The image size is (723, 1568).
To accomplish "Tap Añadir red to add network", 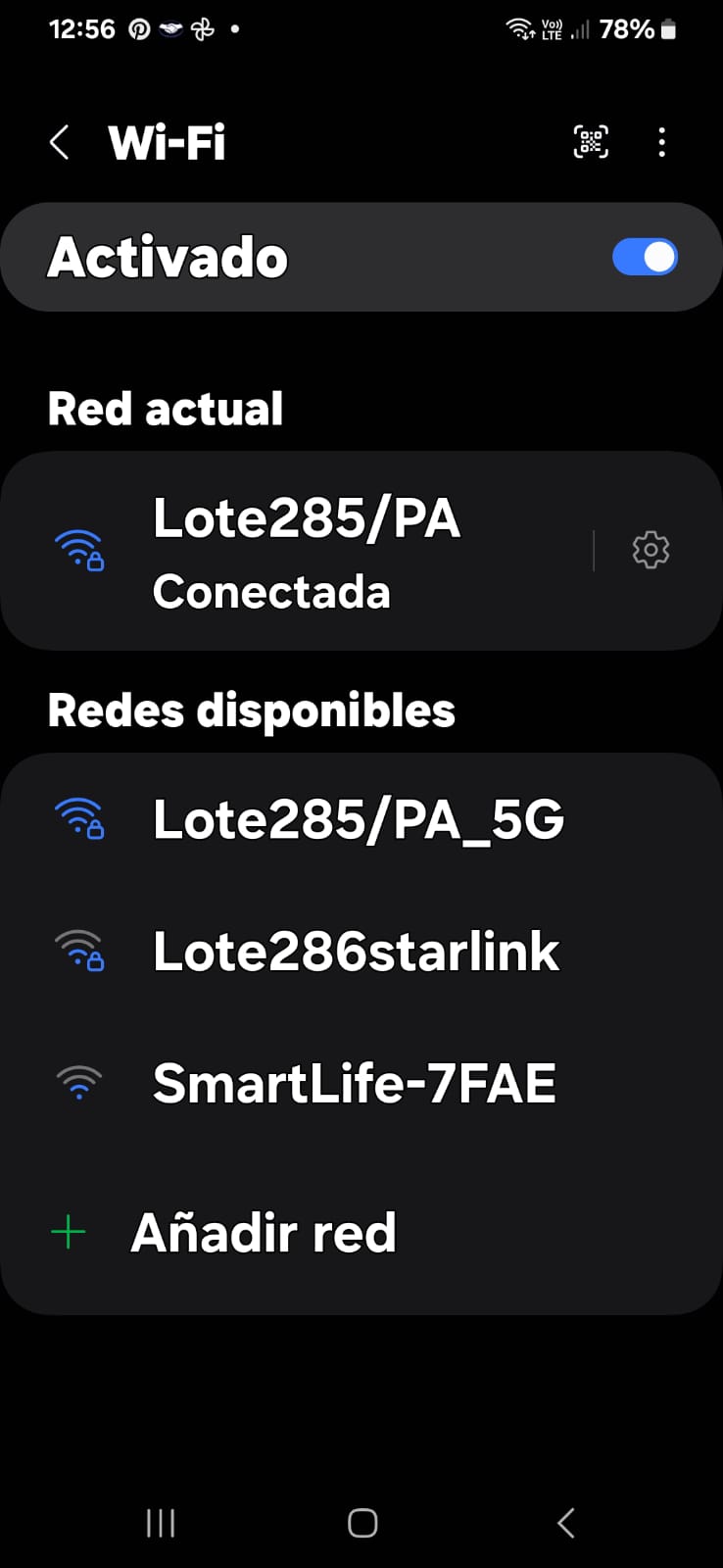I will [x=263, y=1233].
